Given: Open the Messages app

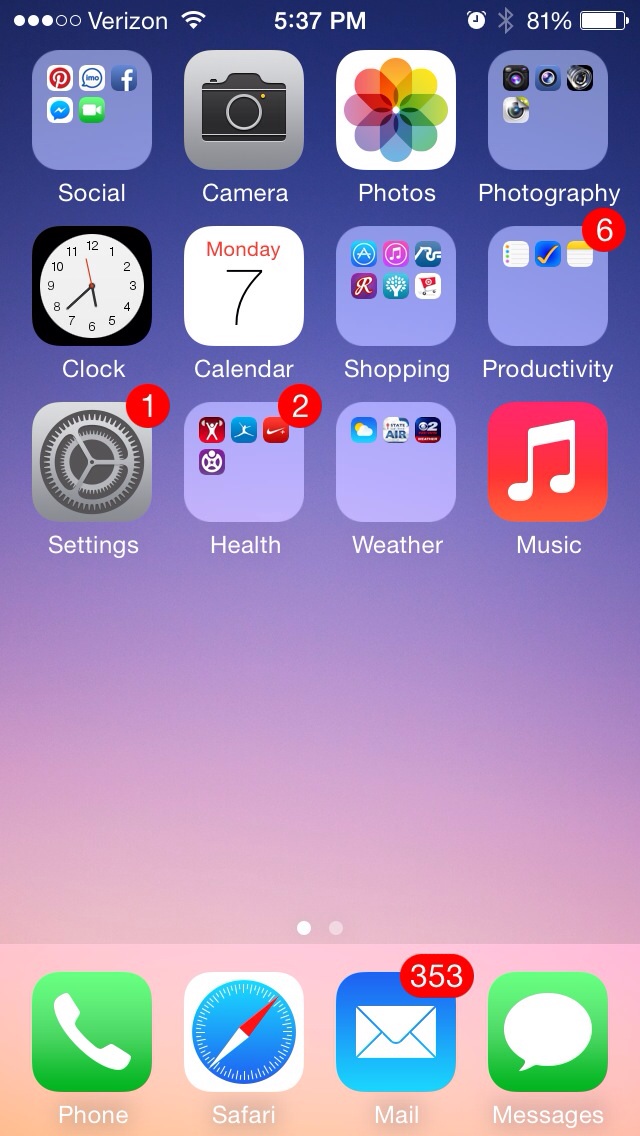Looking at the screenshot, I should pyautogui.click(x=548, y=1032).
